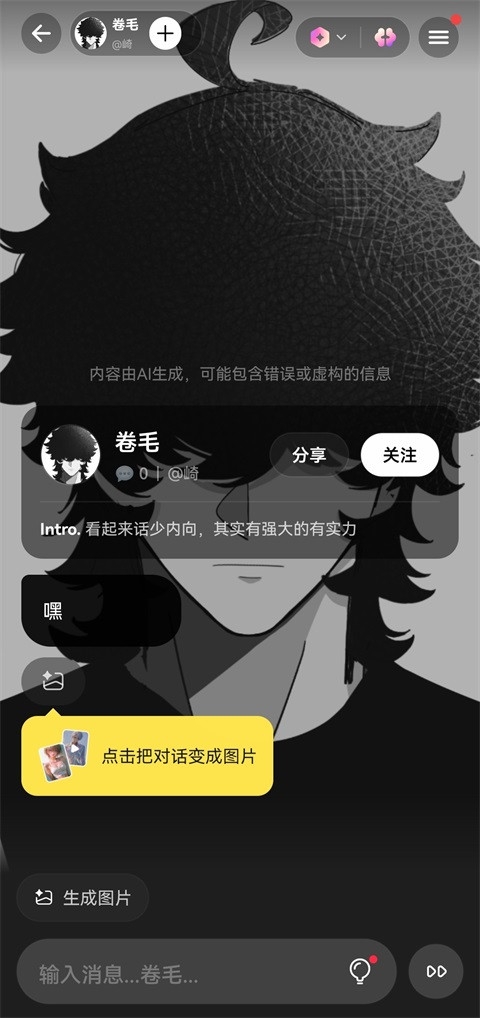This screenshot has width=480, height=1018.
Task: Tap the yellow 点击把对话变成图片 tooltip
Action: point(147,756)
